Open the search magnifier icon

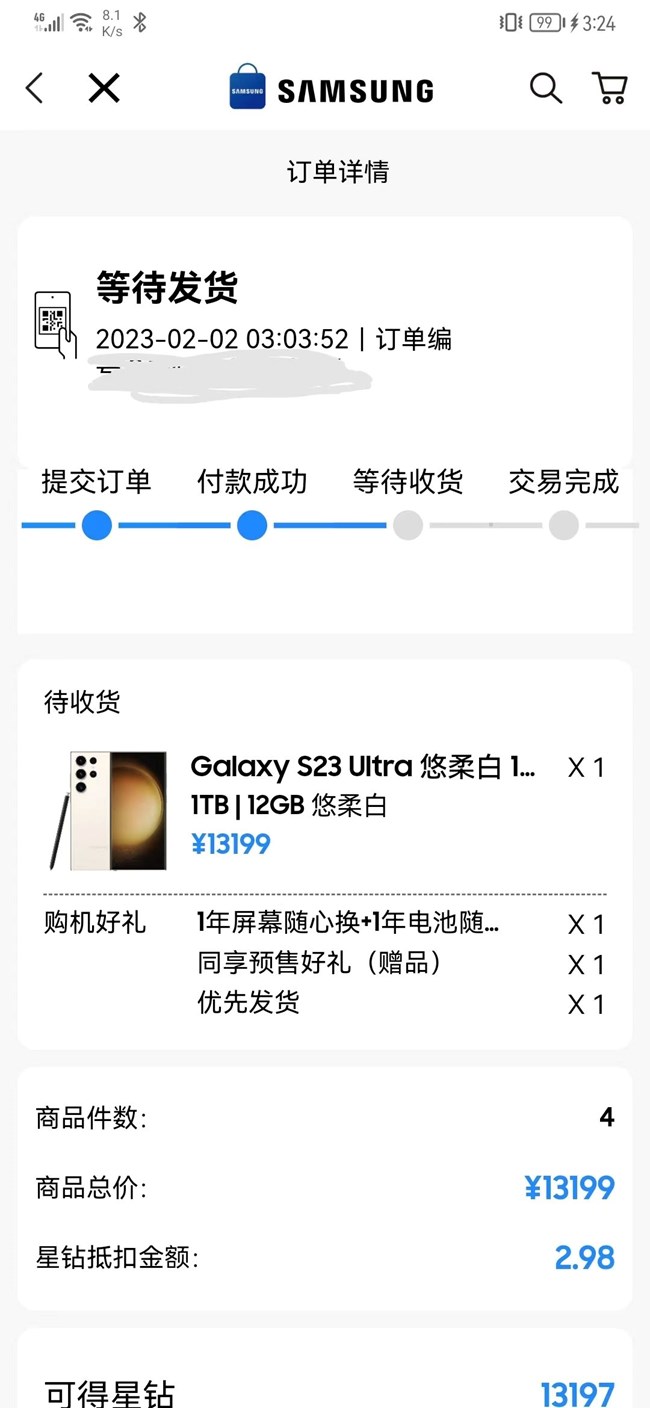[x=545, y=89]
